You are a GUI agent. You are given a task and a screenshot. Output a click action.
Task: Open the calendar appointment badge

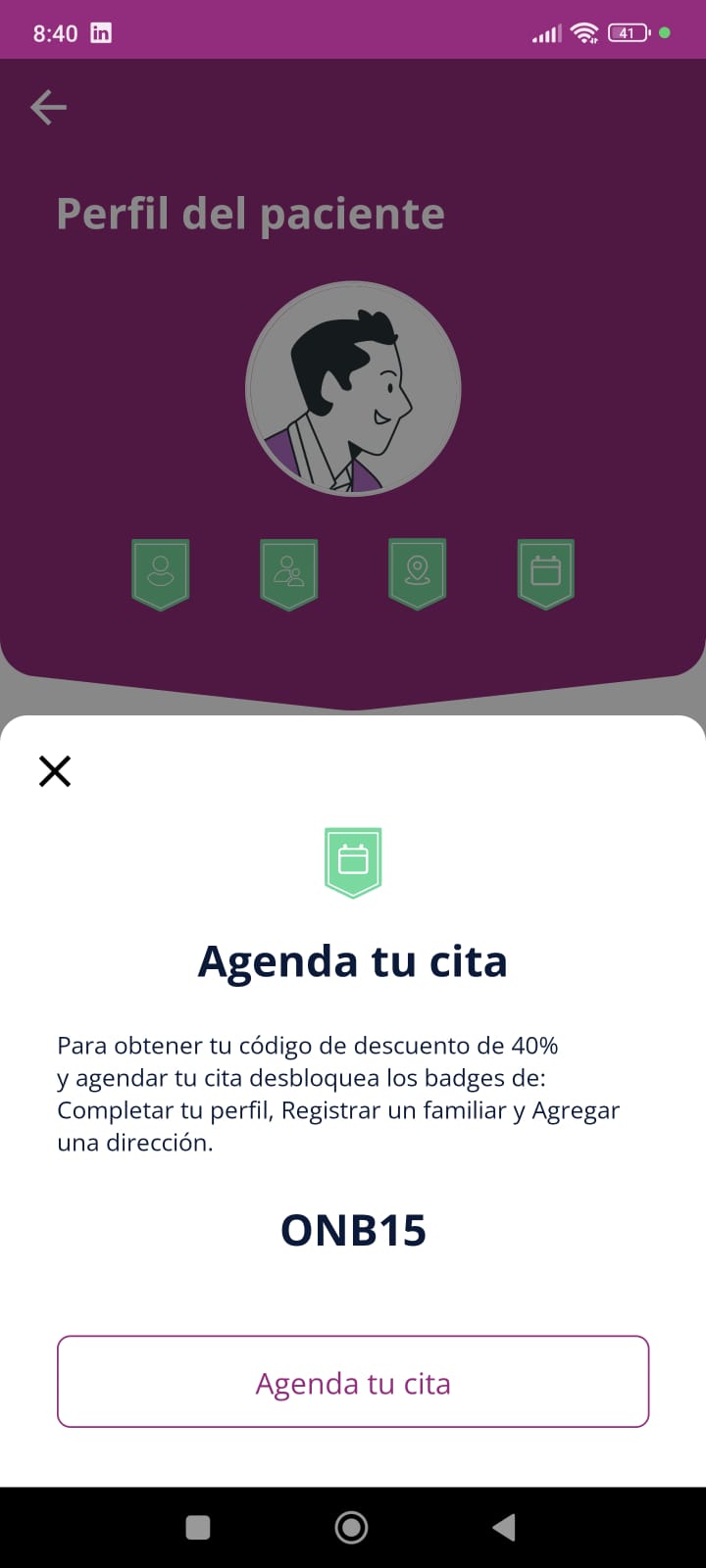tap(546, 573)
